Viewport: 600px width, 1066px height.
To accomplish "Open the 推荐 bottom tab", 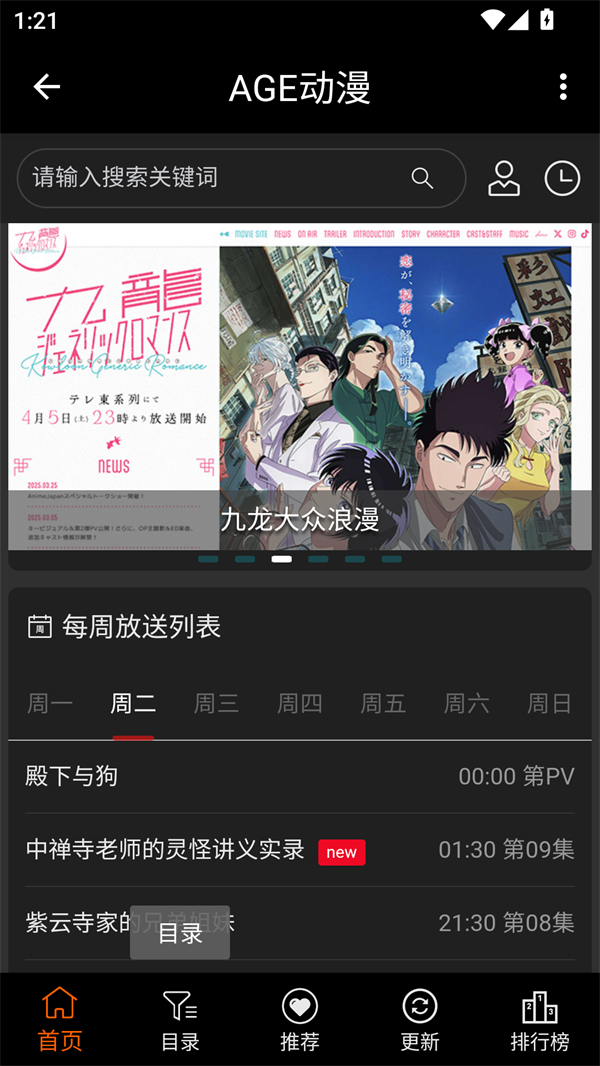I will 300,1020.
